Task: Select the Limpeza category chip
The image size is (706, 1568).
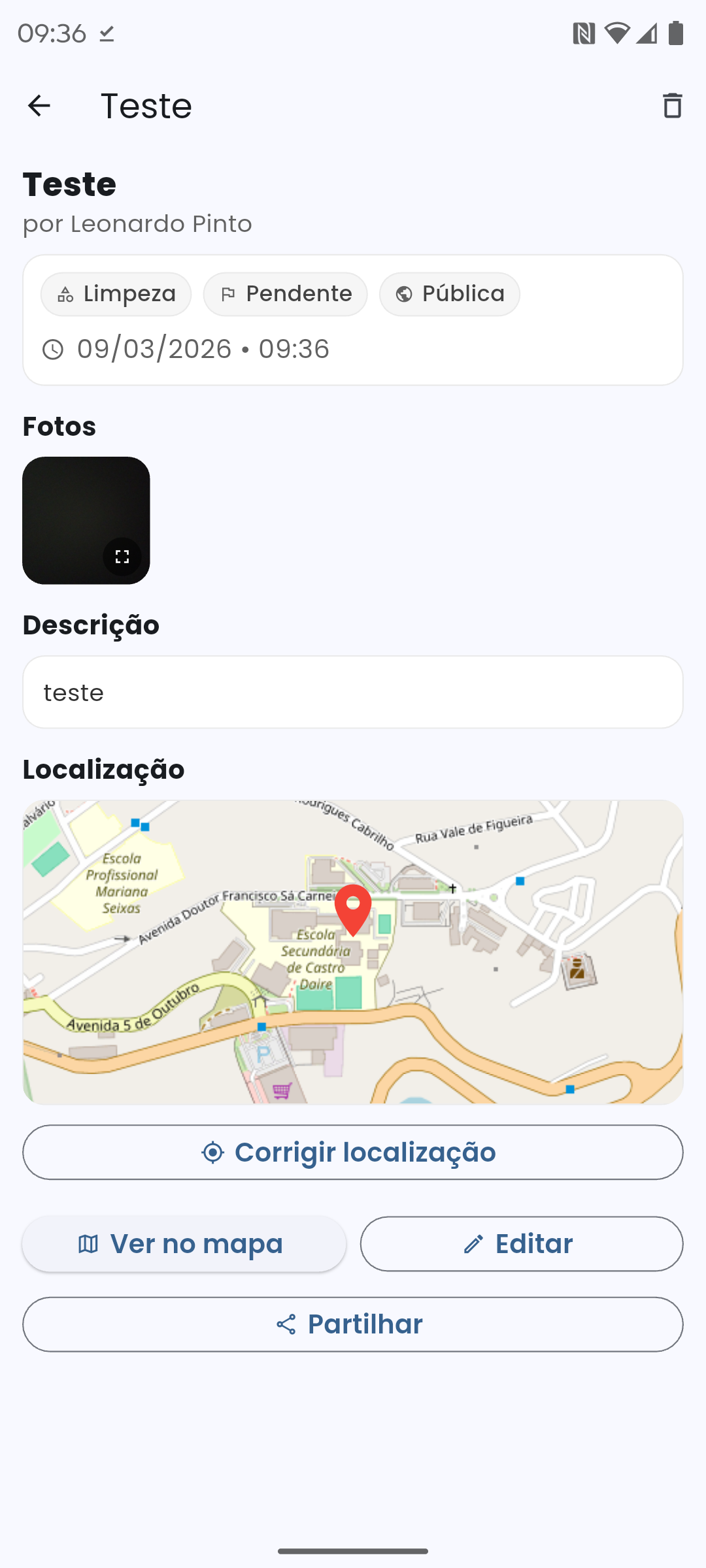Action: click(116, 293)
